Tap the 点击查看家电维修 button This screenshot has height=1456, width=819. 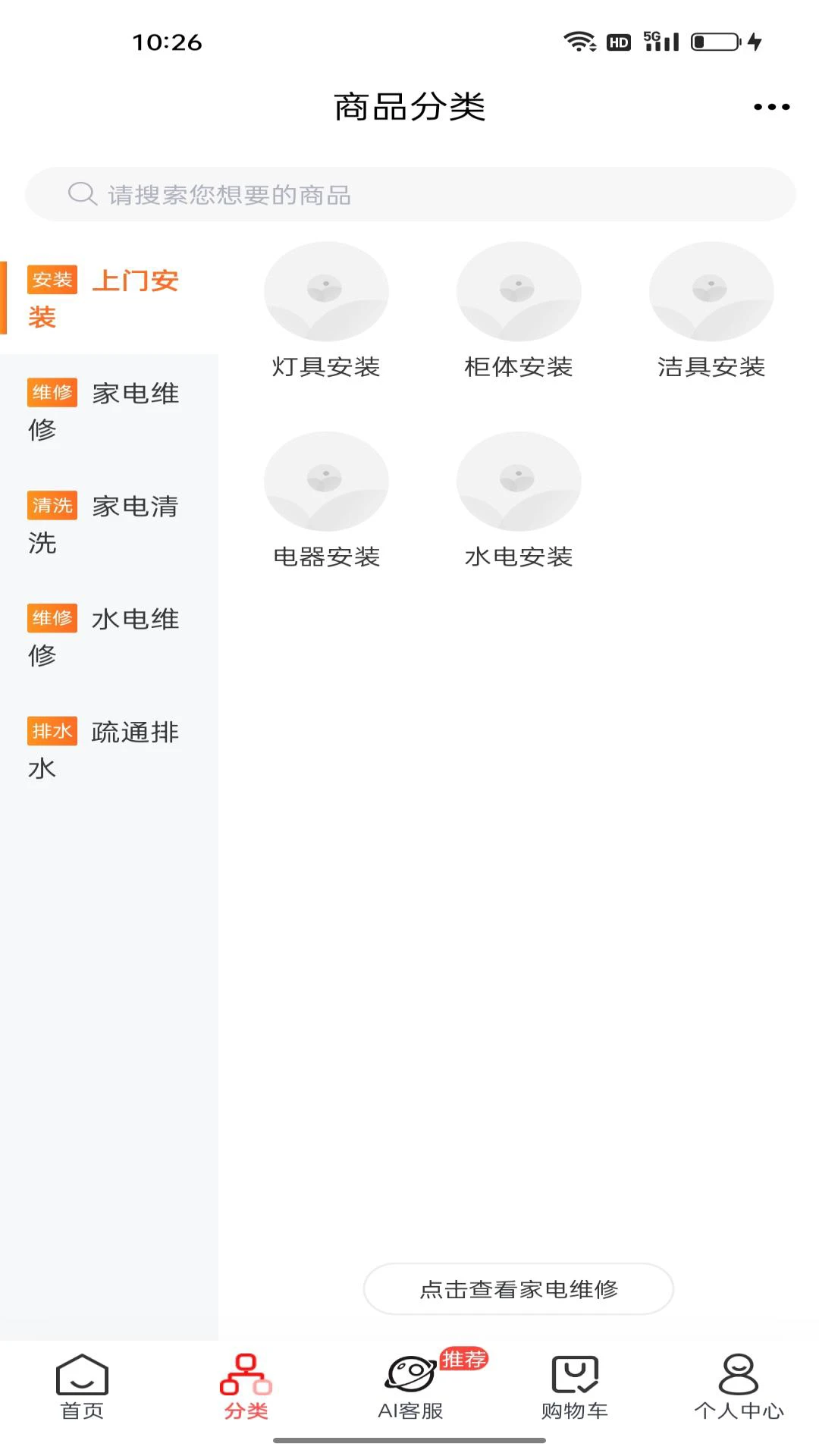519,1289
